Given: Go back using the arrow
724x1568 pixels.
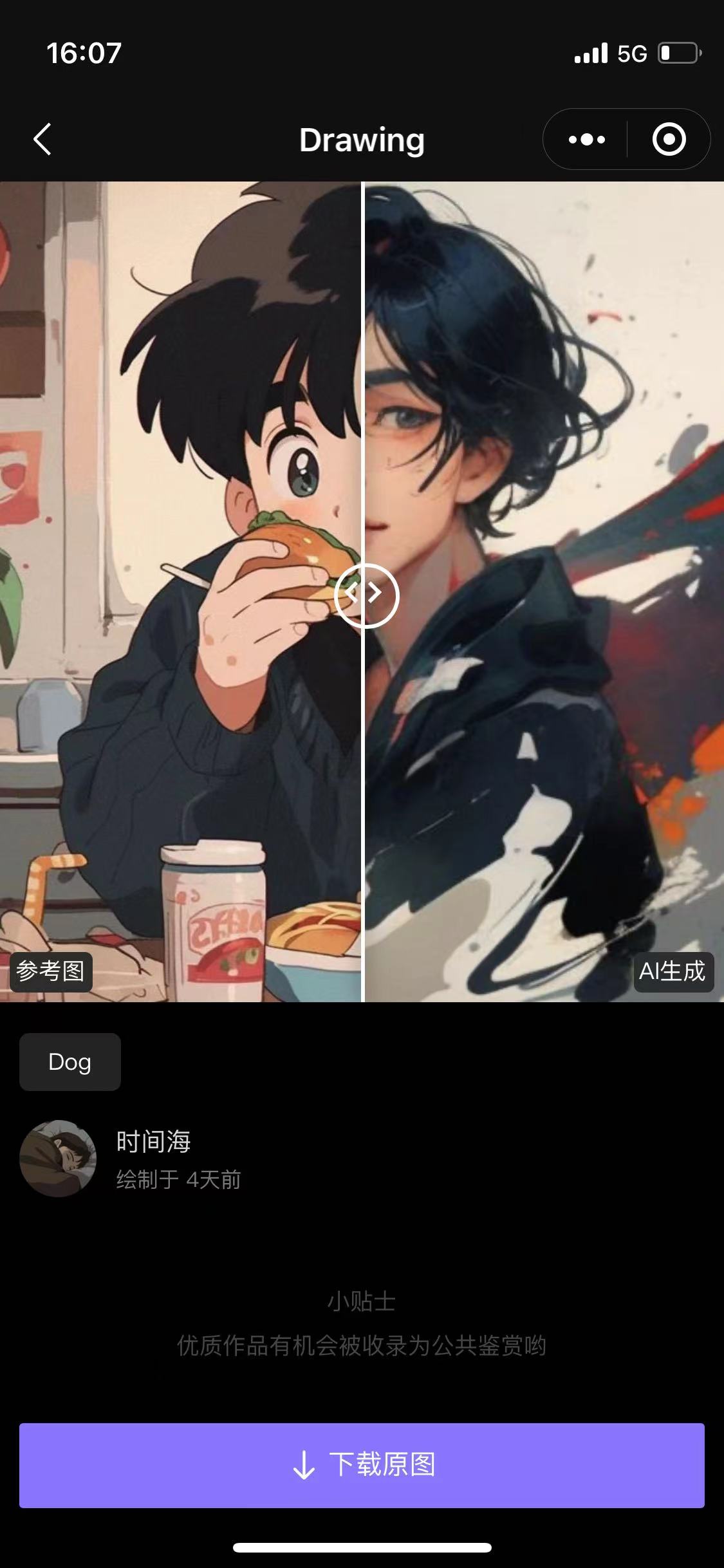Looking at the screenshot, I should [x=42, y=139].
